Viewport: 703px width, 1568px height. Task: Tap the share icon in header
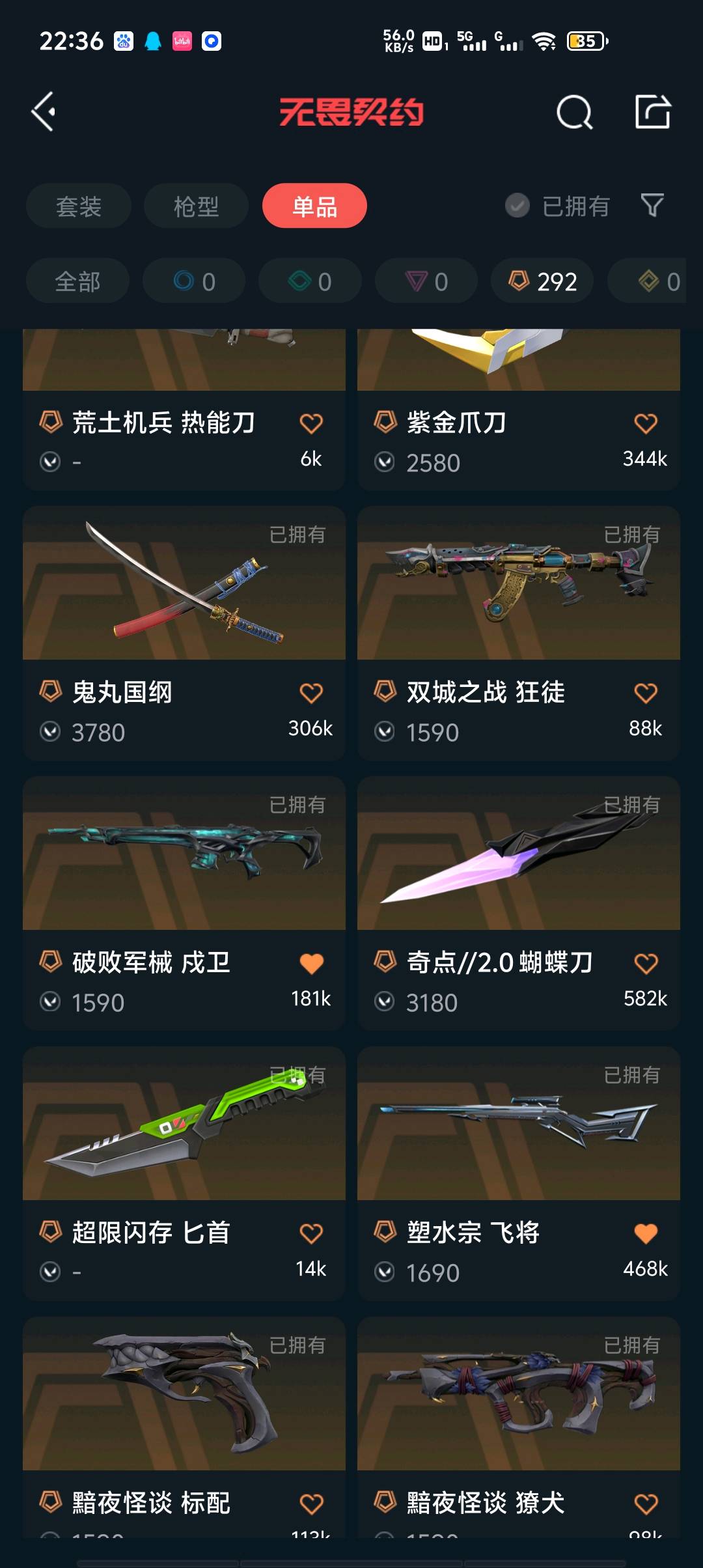[x=653, y=111]
